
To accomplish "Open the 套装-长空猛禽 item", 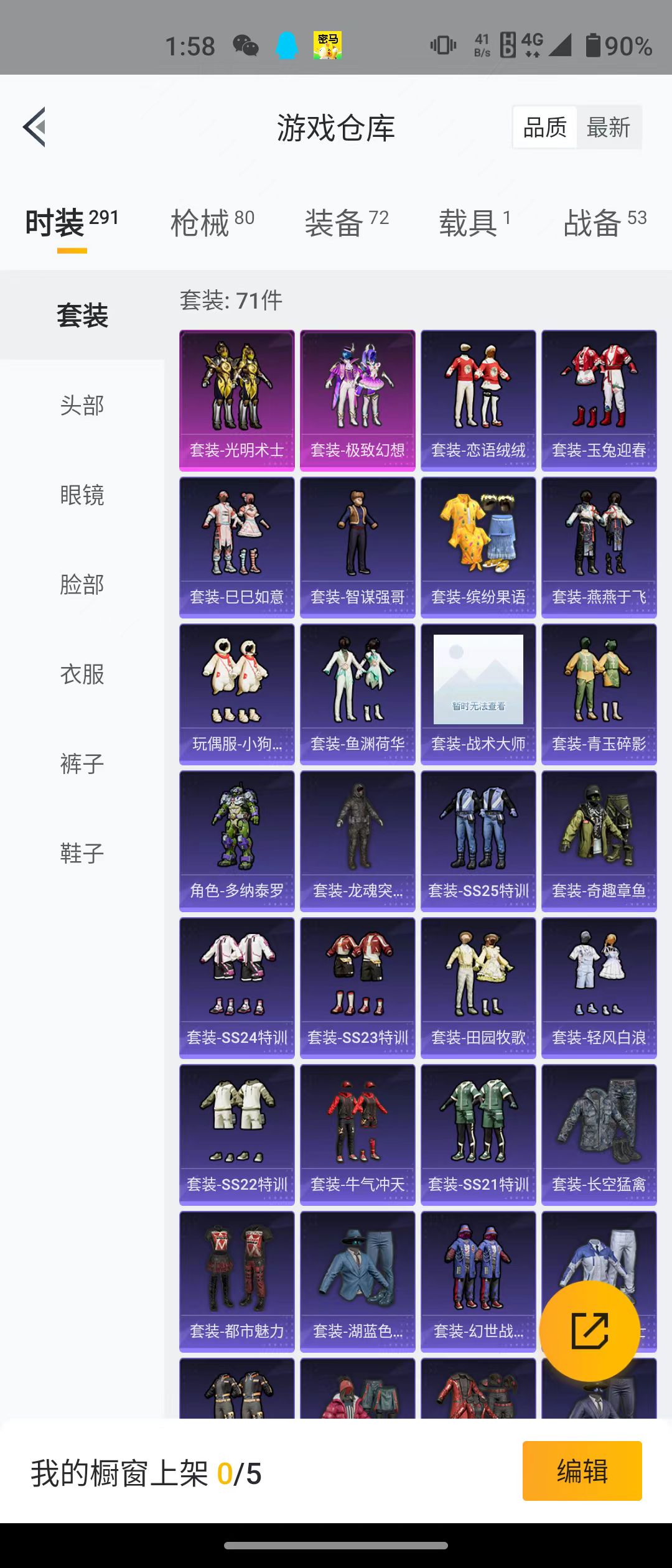I will pyautogui.click(x=599, y=1134).
